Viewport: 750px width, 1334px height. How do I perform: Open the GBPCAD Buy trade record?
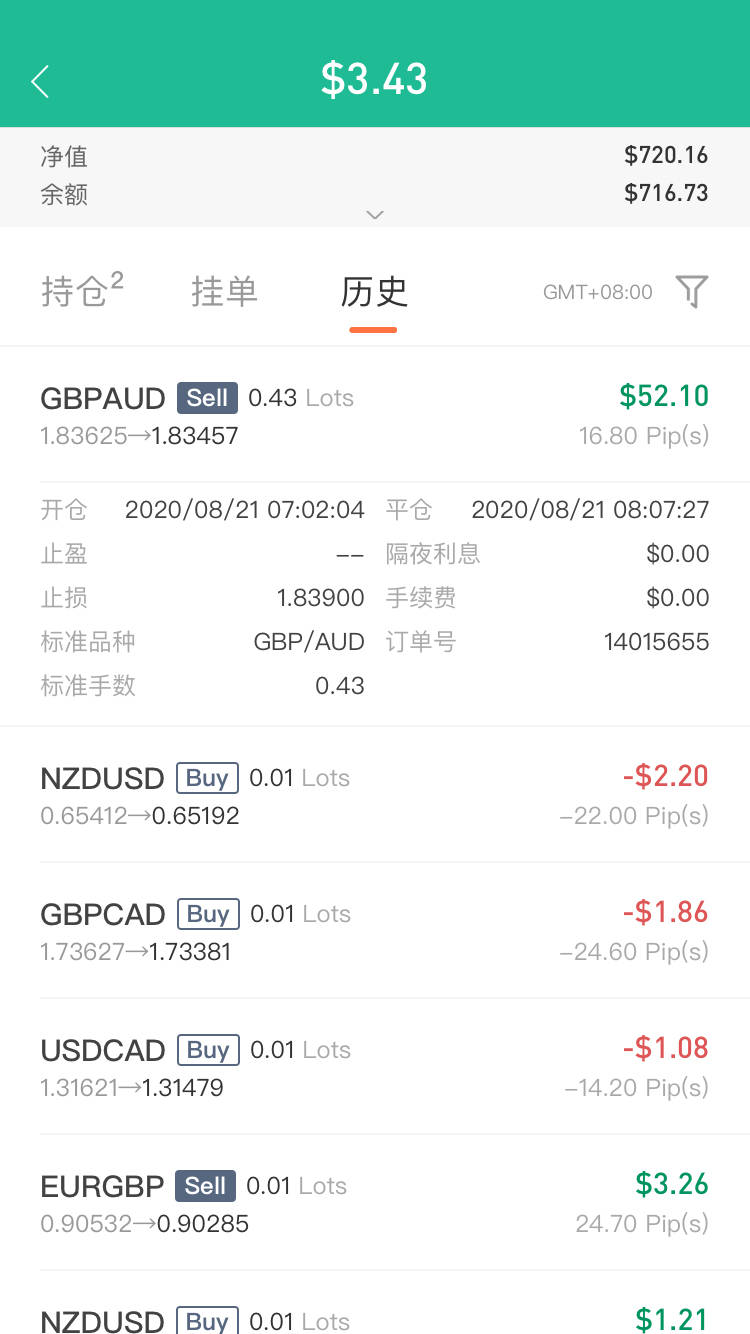click(x=375, y=931)
